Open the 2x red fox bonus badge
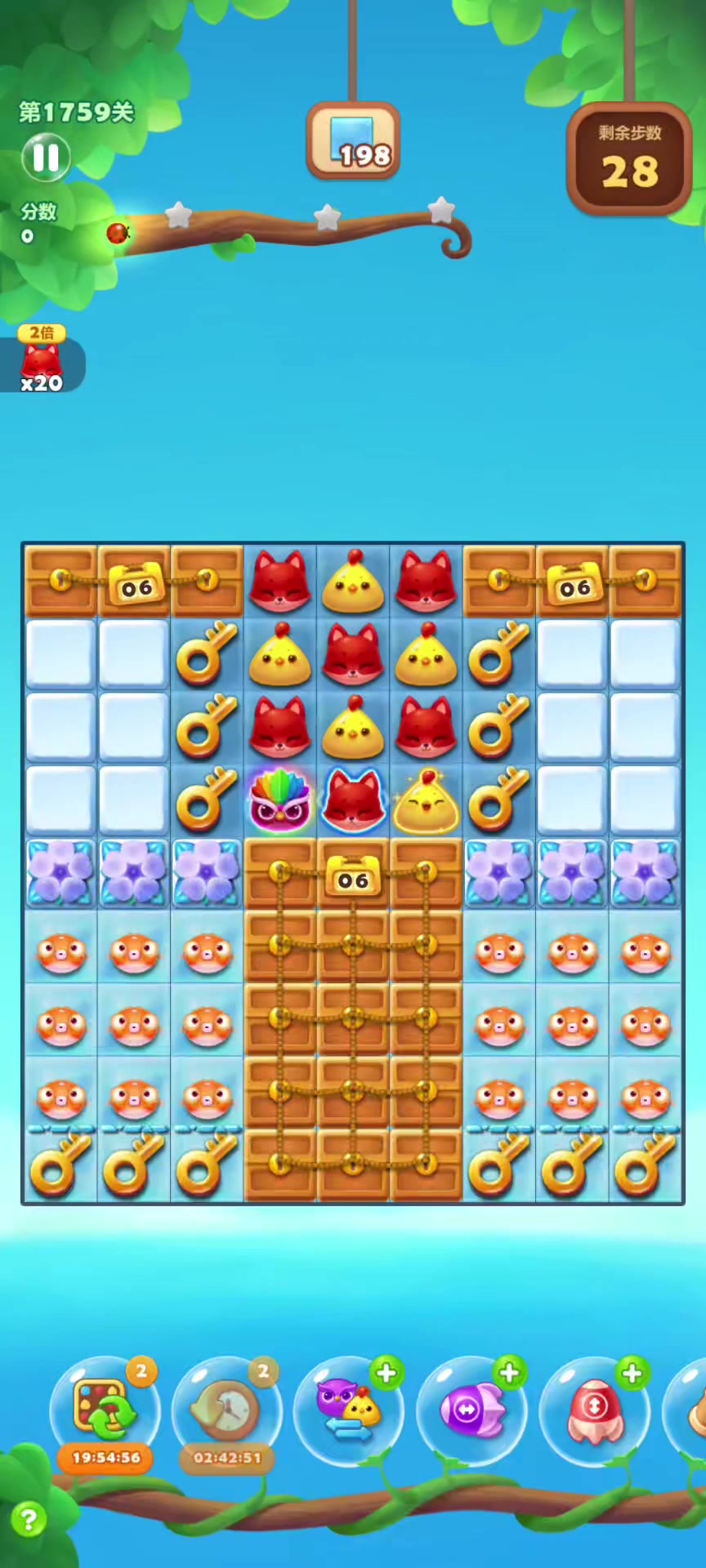706x1568 pixels. point(41,359)
